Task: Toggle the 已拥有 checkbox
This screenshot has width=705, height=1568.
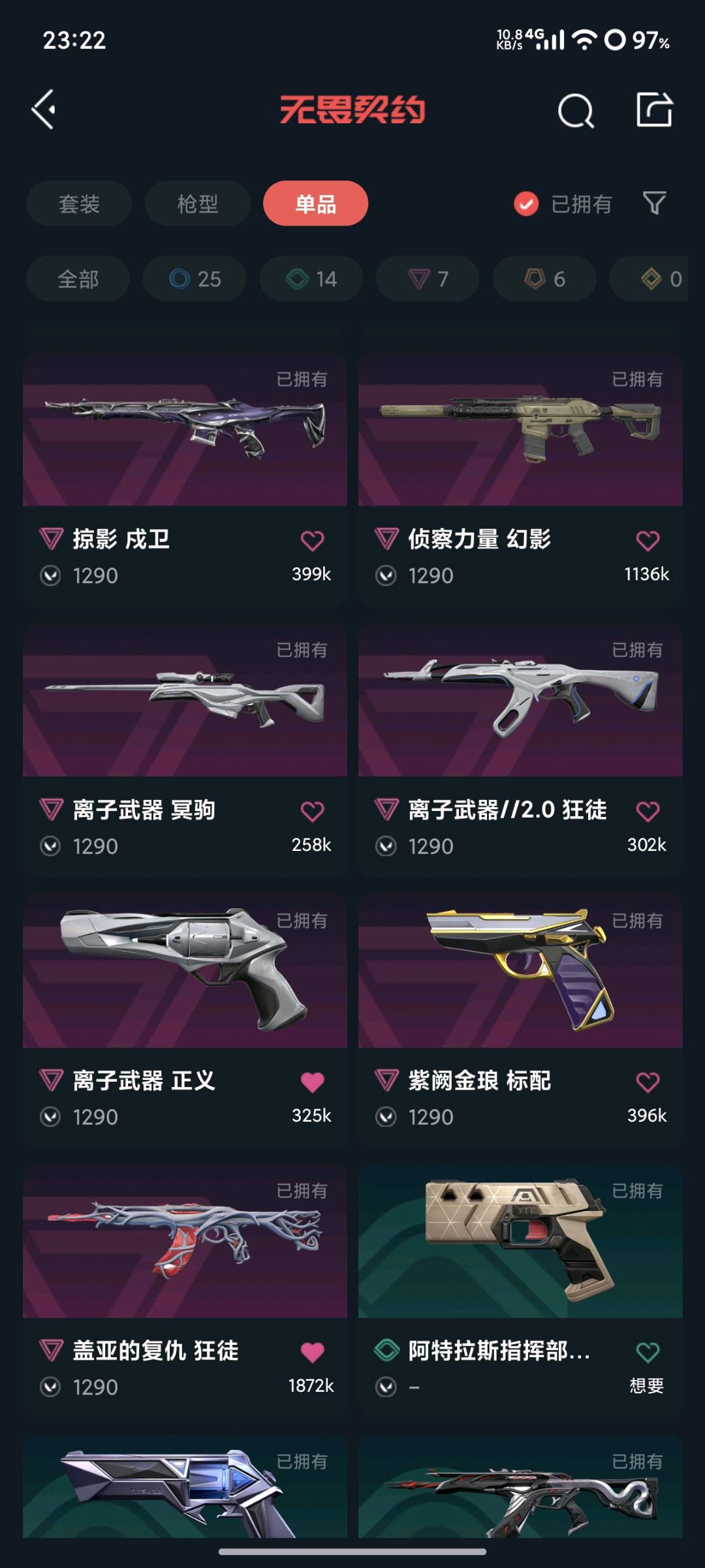Action: pyautogui.click(x=526, y=204)
